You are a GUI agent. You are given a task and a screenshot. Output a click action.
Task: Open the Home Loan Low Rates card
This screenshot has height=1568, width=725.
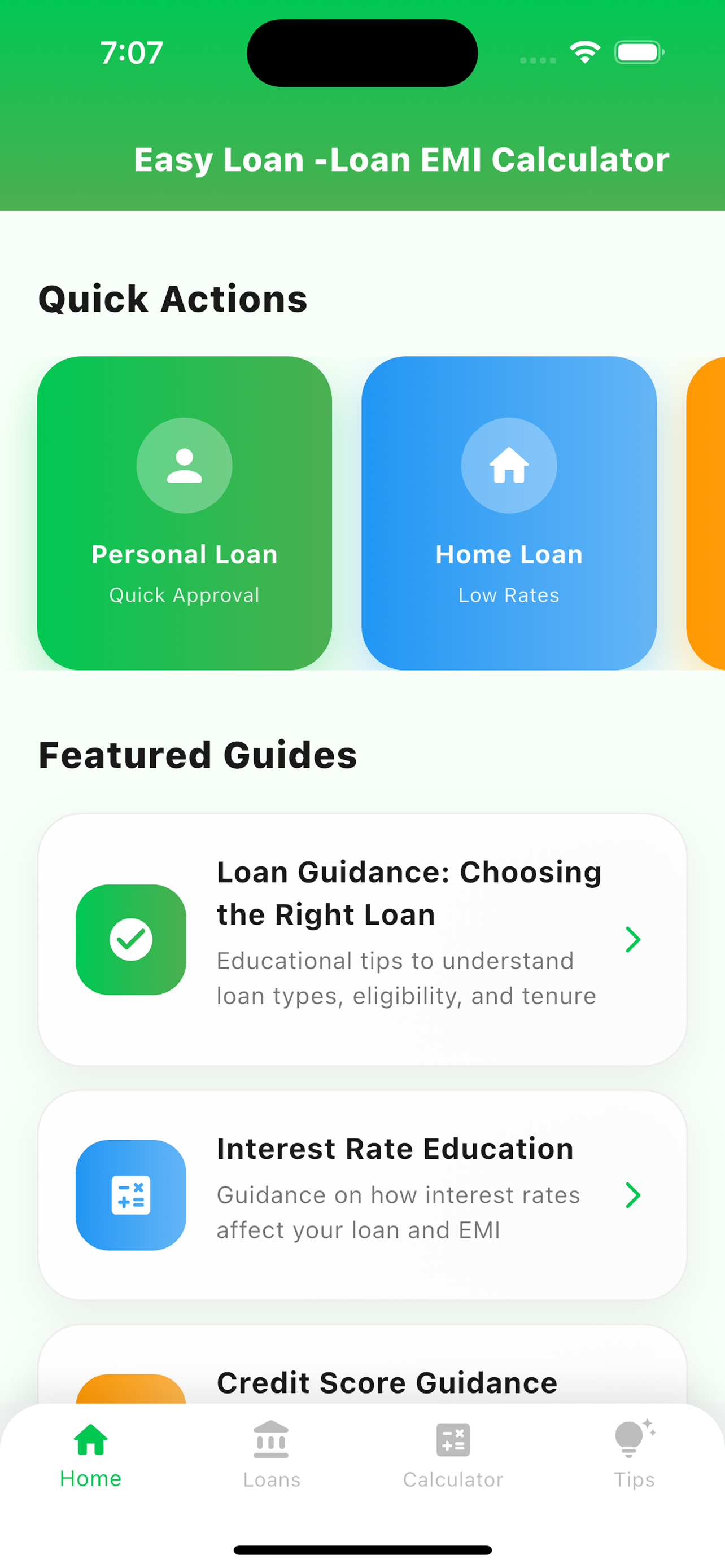click(x=509, y=511)
